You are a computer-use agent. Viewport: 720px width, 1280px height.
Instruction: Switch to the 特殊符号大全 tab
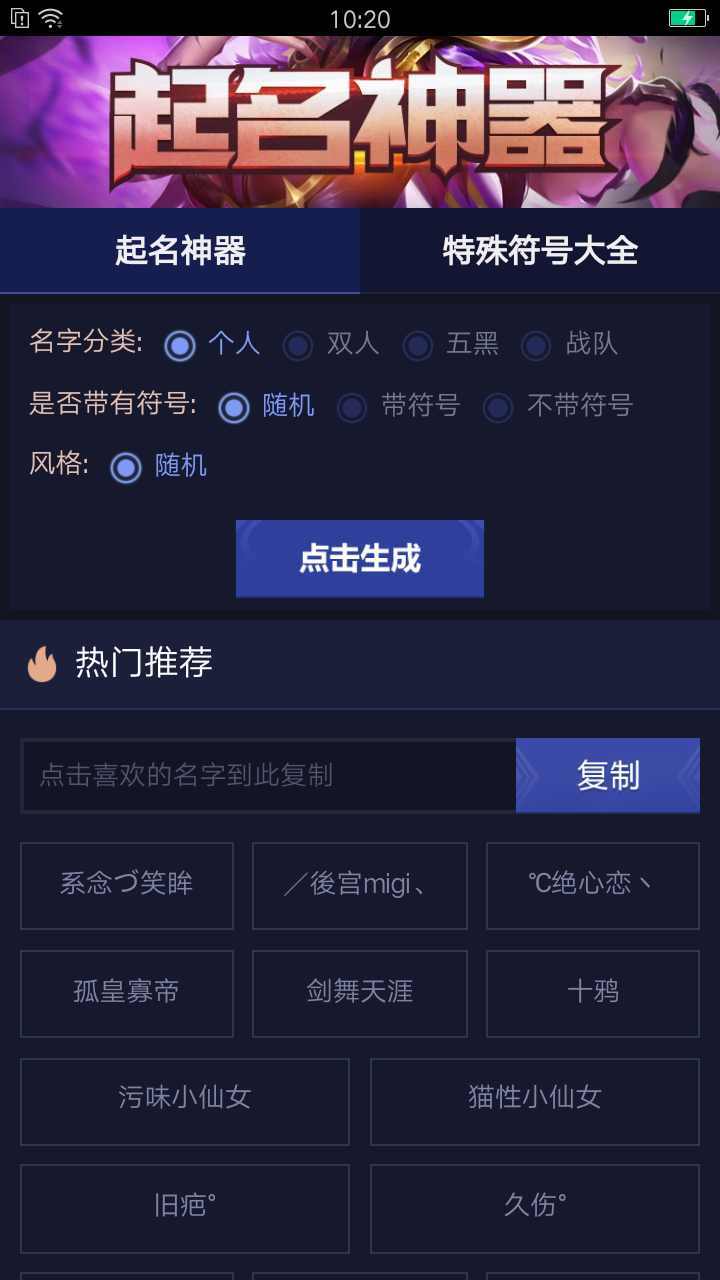click(x=540, y=251)
